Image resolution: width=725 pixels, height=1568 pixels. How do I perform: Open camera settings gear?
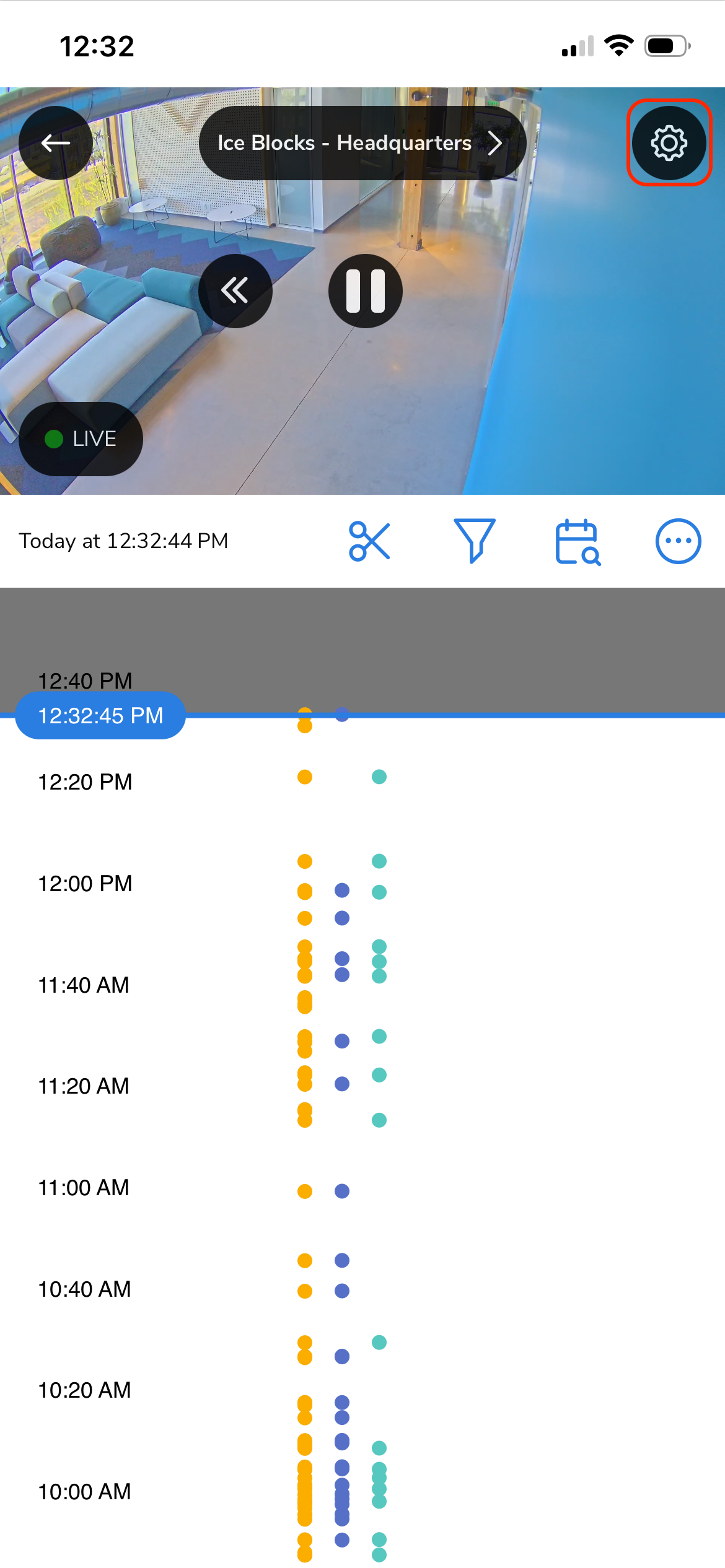[669, 143]
